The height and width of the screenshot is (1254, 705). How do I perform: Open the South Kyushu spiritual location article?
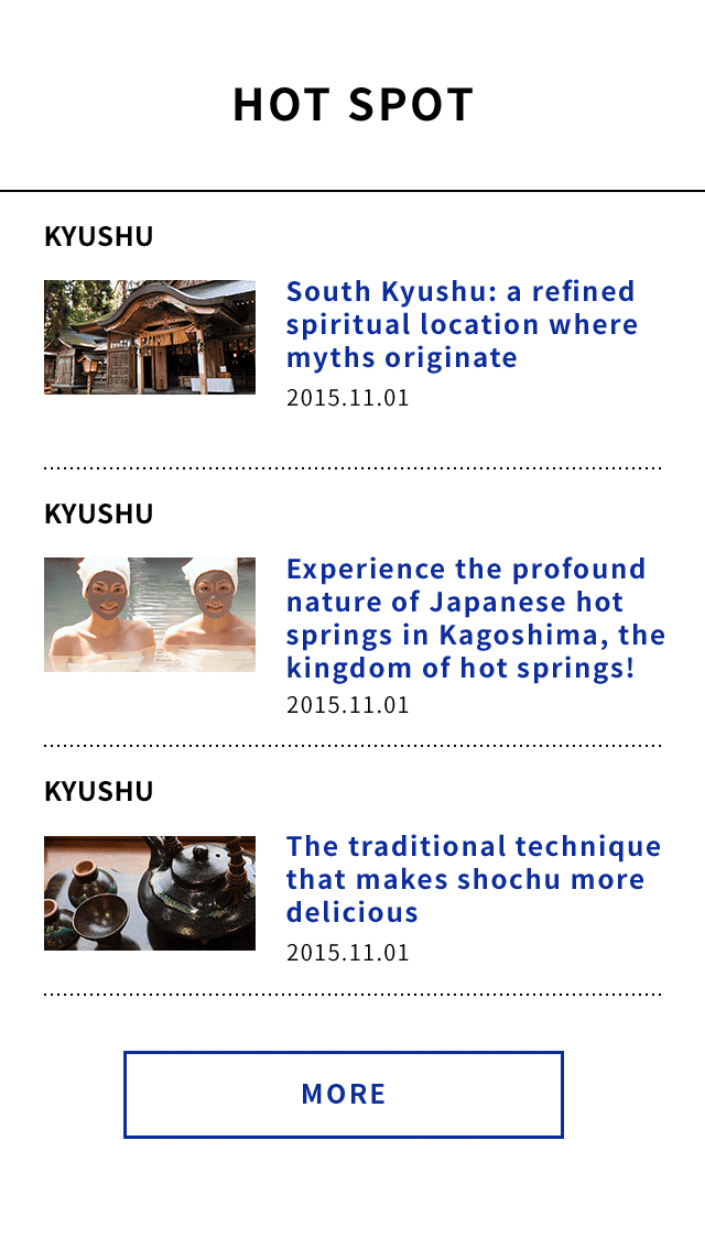(461, 324)
